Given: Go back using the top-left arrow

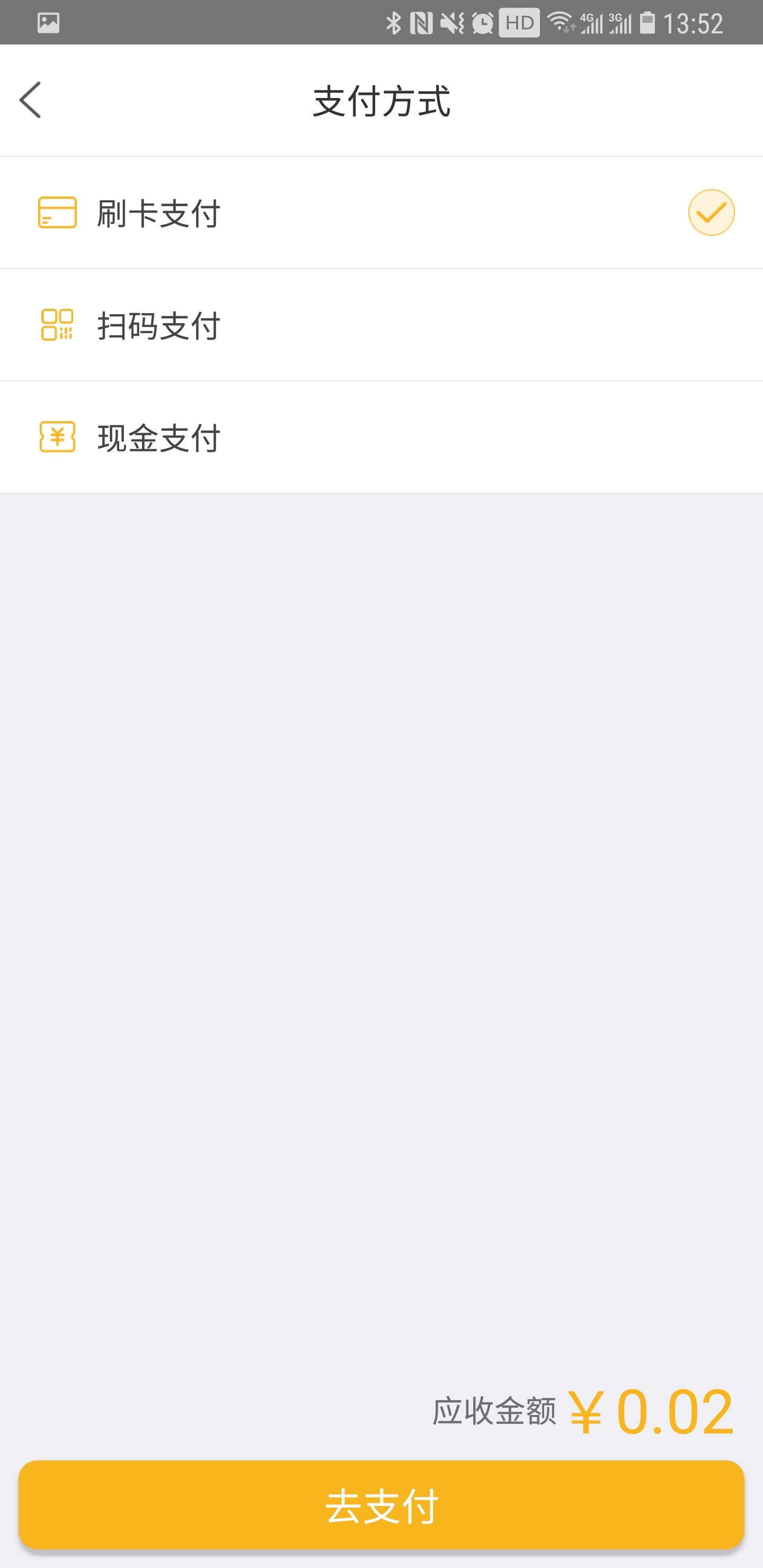Looking at the screenshot, I should (30, 100).
